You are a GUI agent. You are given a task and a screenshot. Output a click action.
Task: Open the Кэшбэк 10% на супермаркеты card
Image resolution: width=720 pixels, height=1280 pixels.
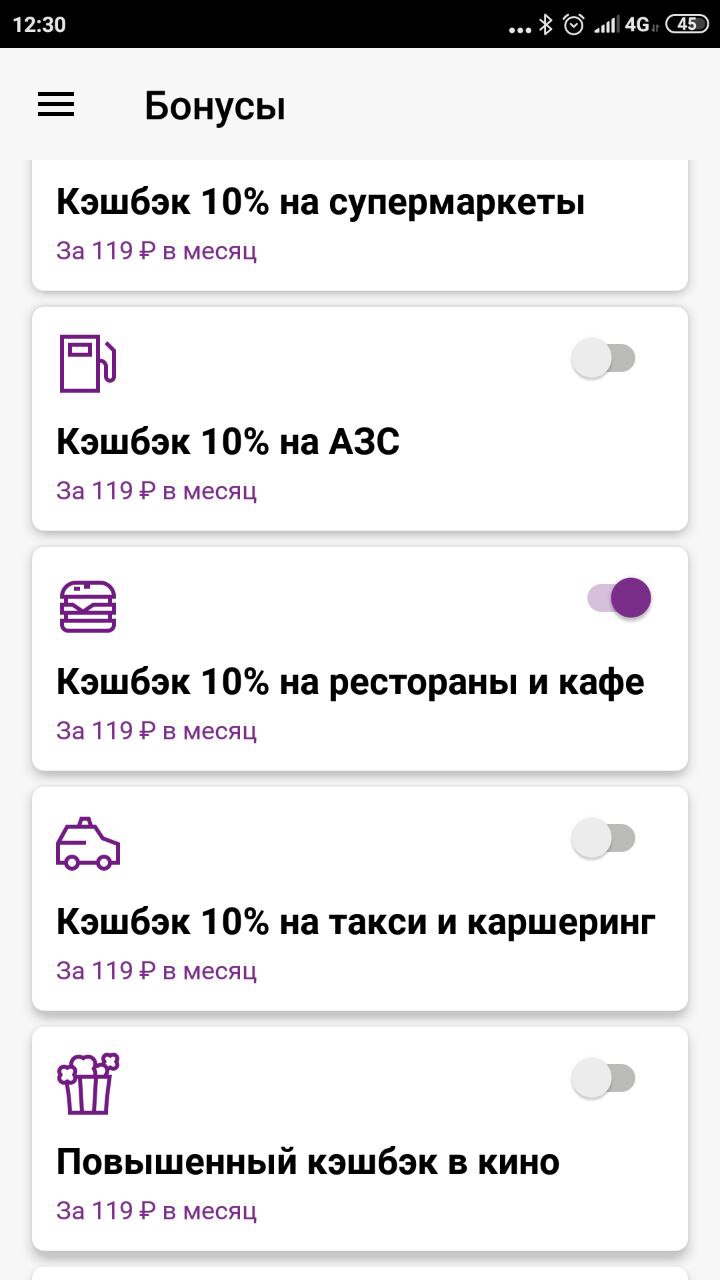[x=360, y=225]
